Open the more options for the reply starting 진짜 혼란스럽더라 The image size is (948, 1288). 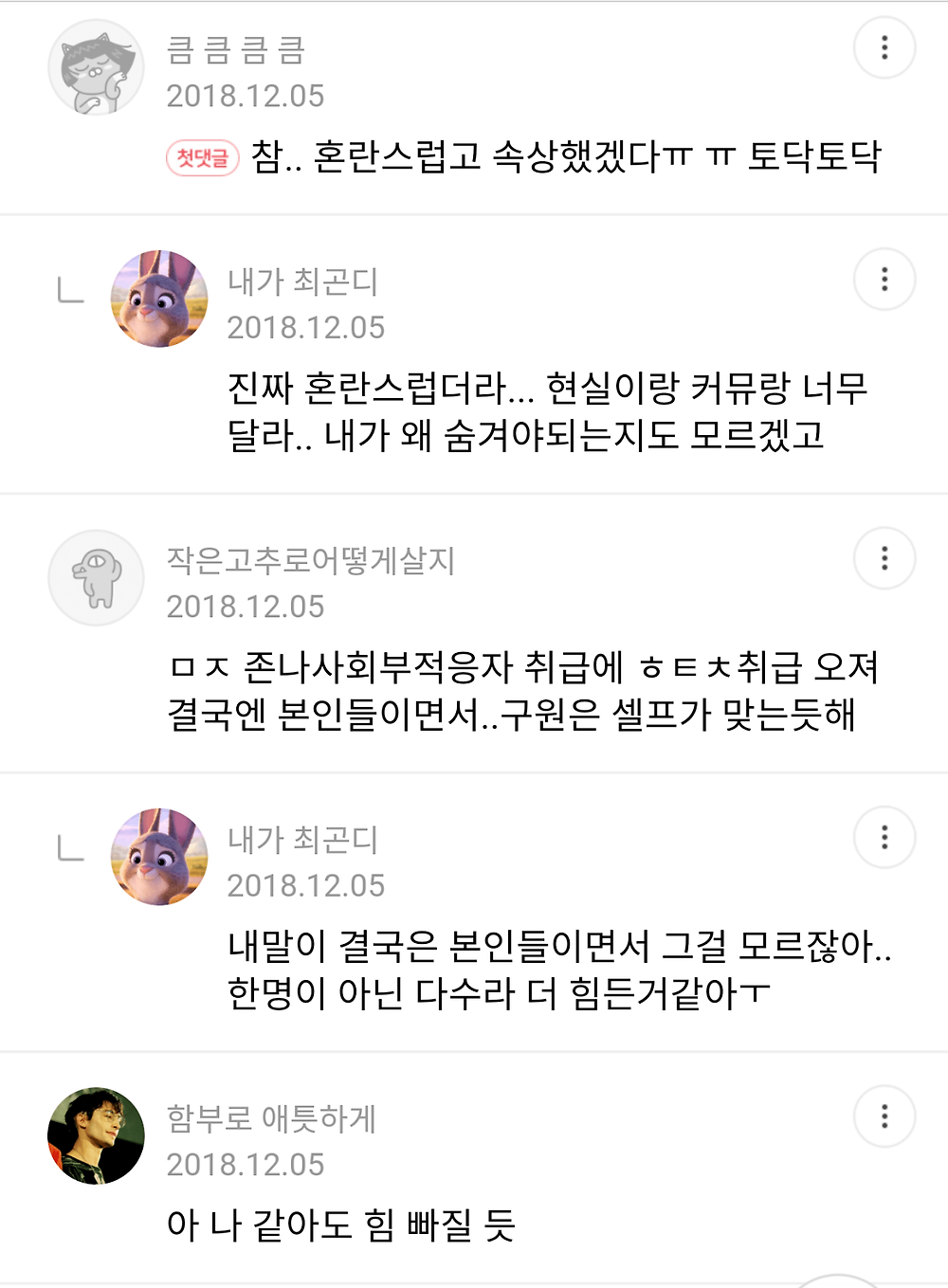tap(884, 280)
